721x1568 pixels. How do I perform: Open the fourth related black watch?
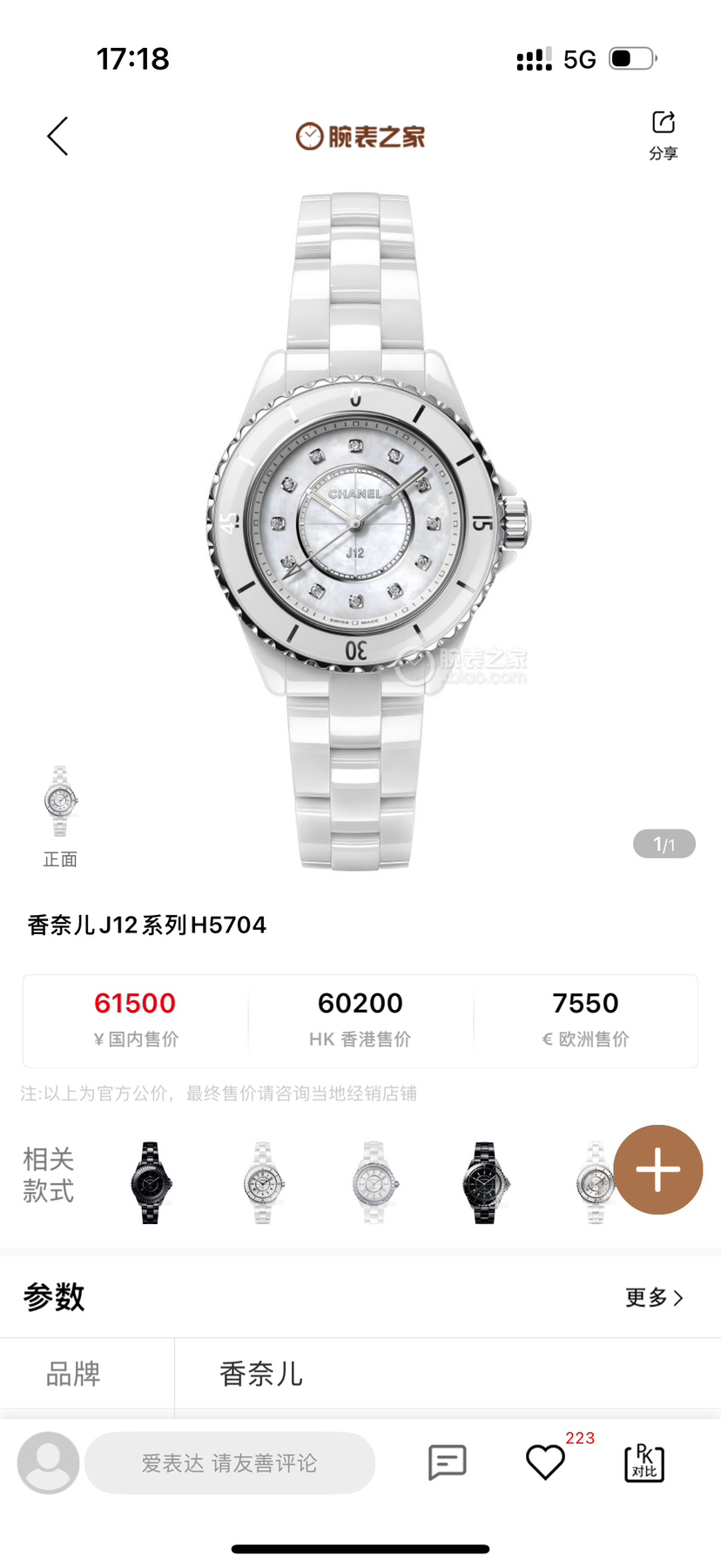tap(485, 1182)
